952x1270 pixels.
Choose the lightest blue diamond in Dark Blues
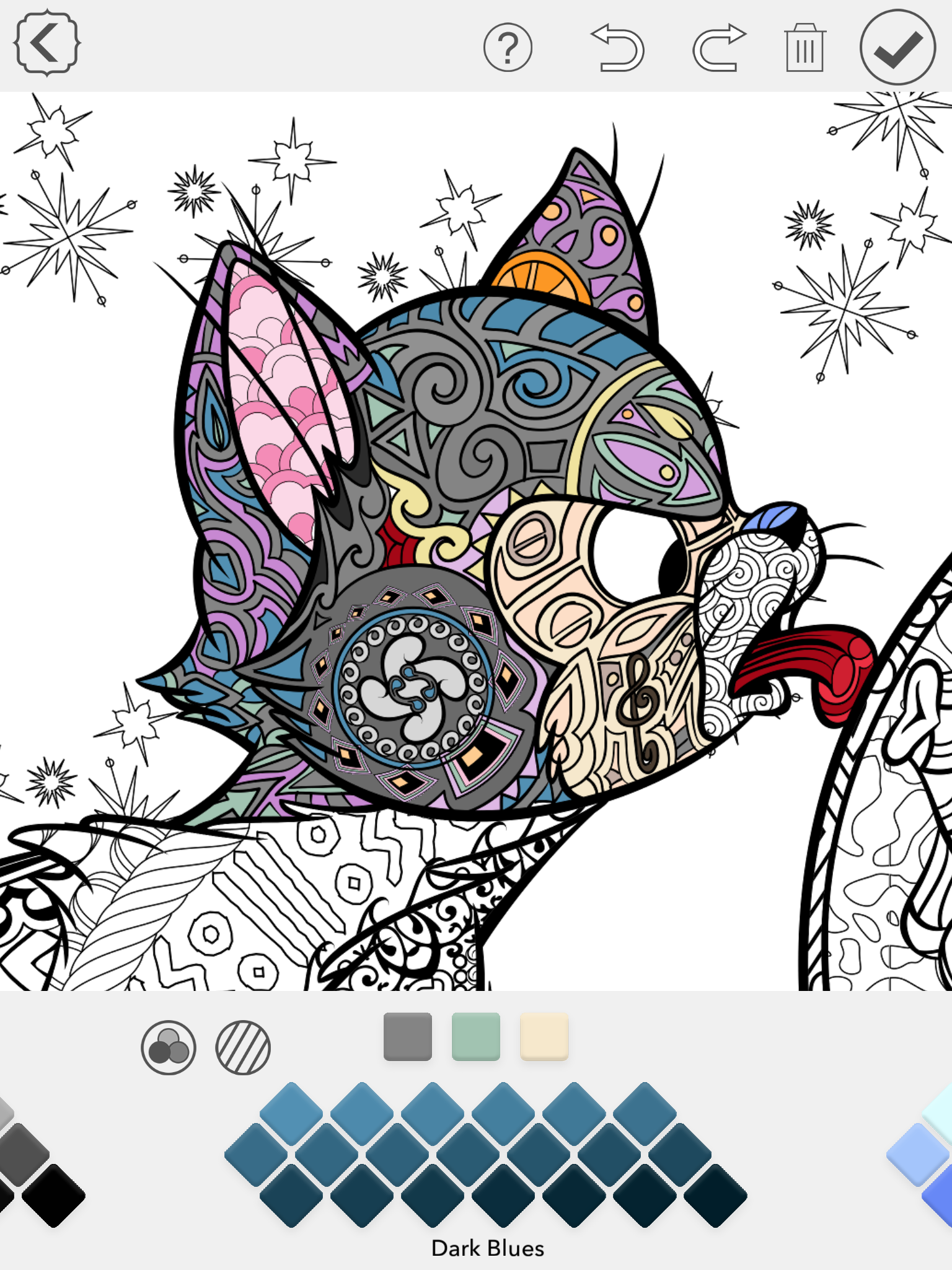coord(291,1113)
